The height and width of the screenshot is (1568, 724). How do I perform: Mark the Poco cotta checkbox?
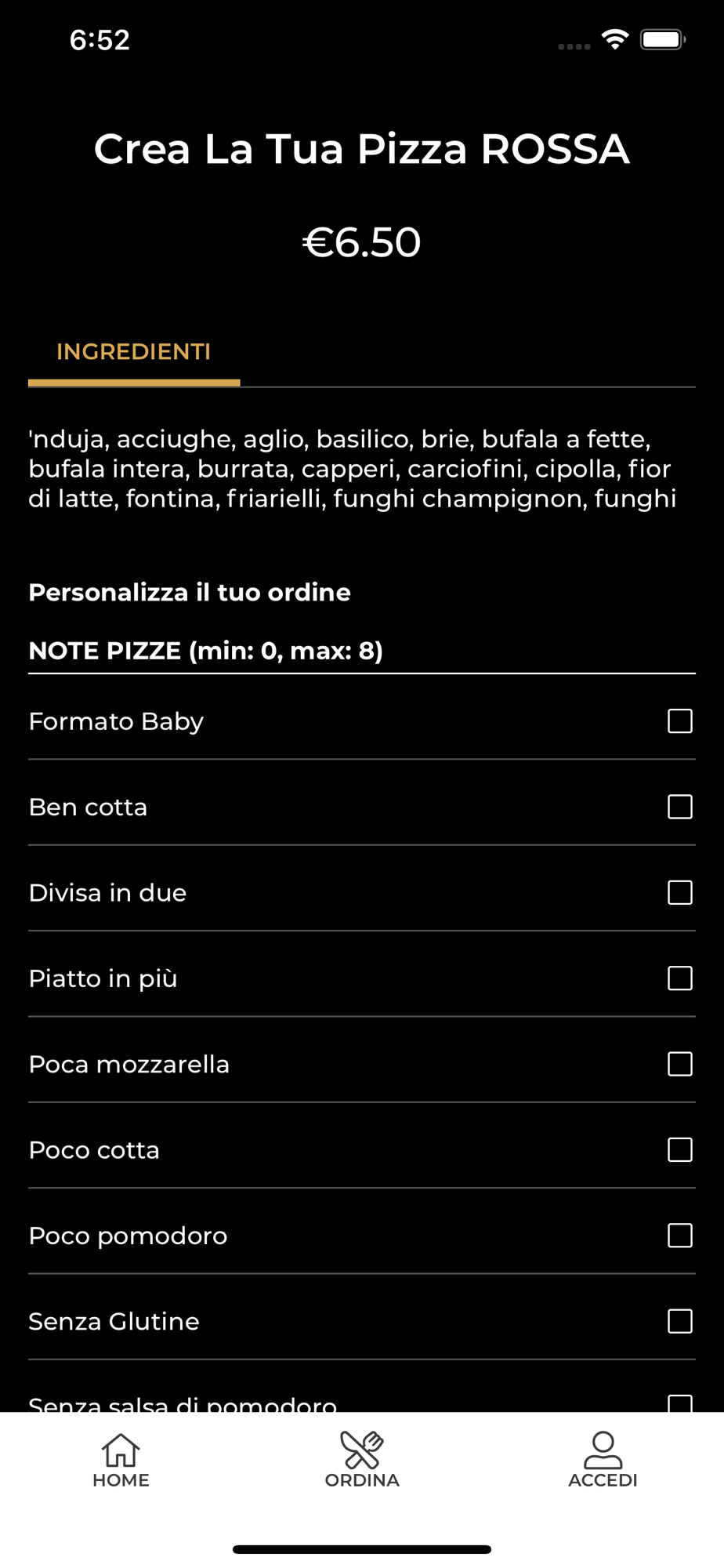point(679,1150)
